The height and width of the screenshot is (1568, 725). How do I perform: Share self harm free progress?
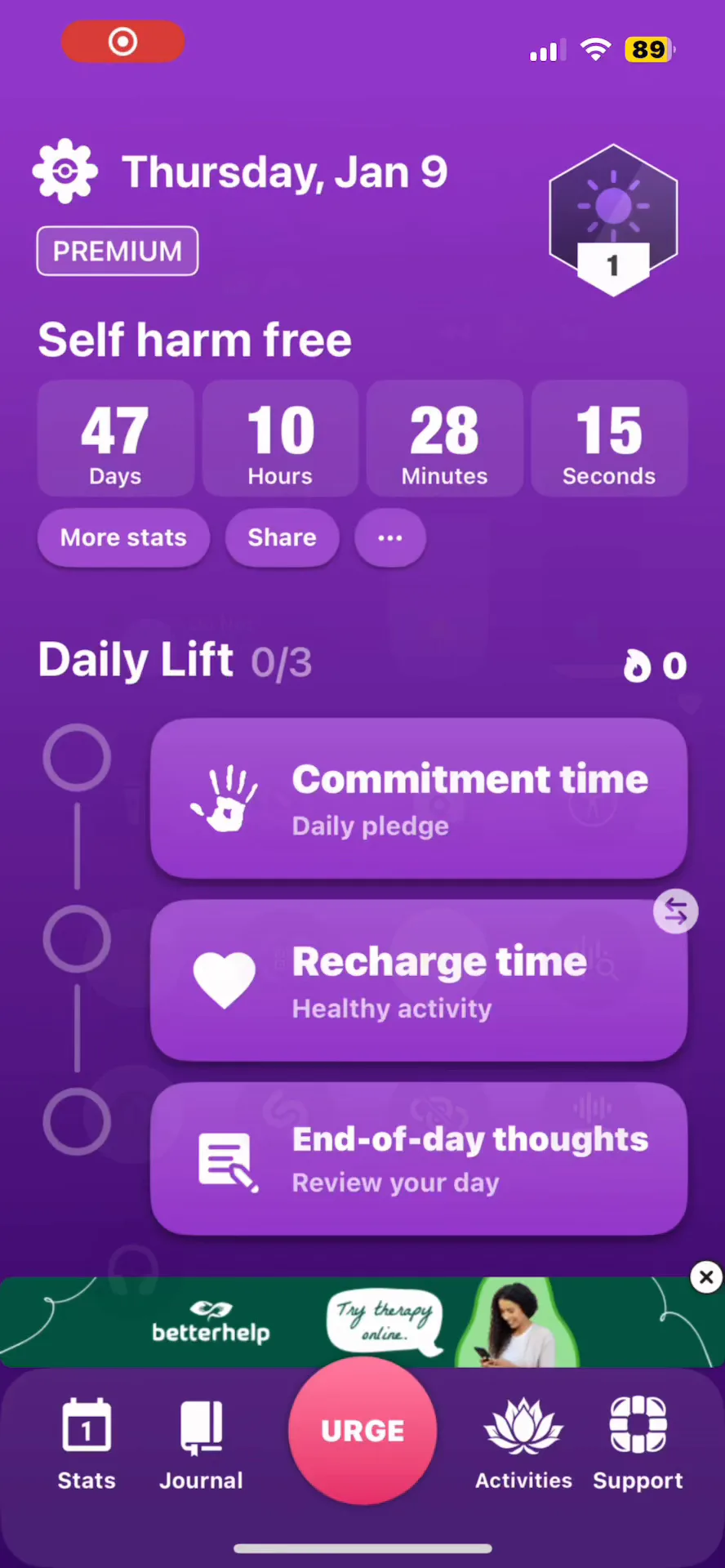pos(282,537)
